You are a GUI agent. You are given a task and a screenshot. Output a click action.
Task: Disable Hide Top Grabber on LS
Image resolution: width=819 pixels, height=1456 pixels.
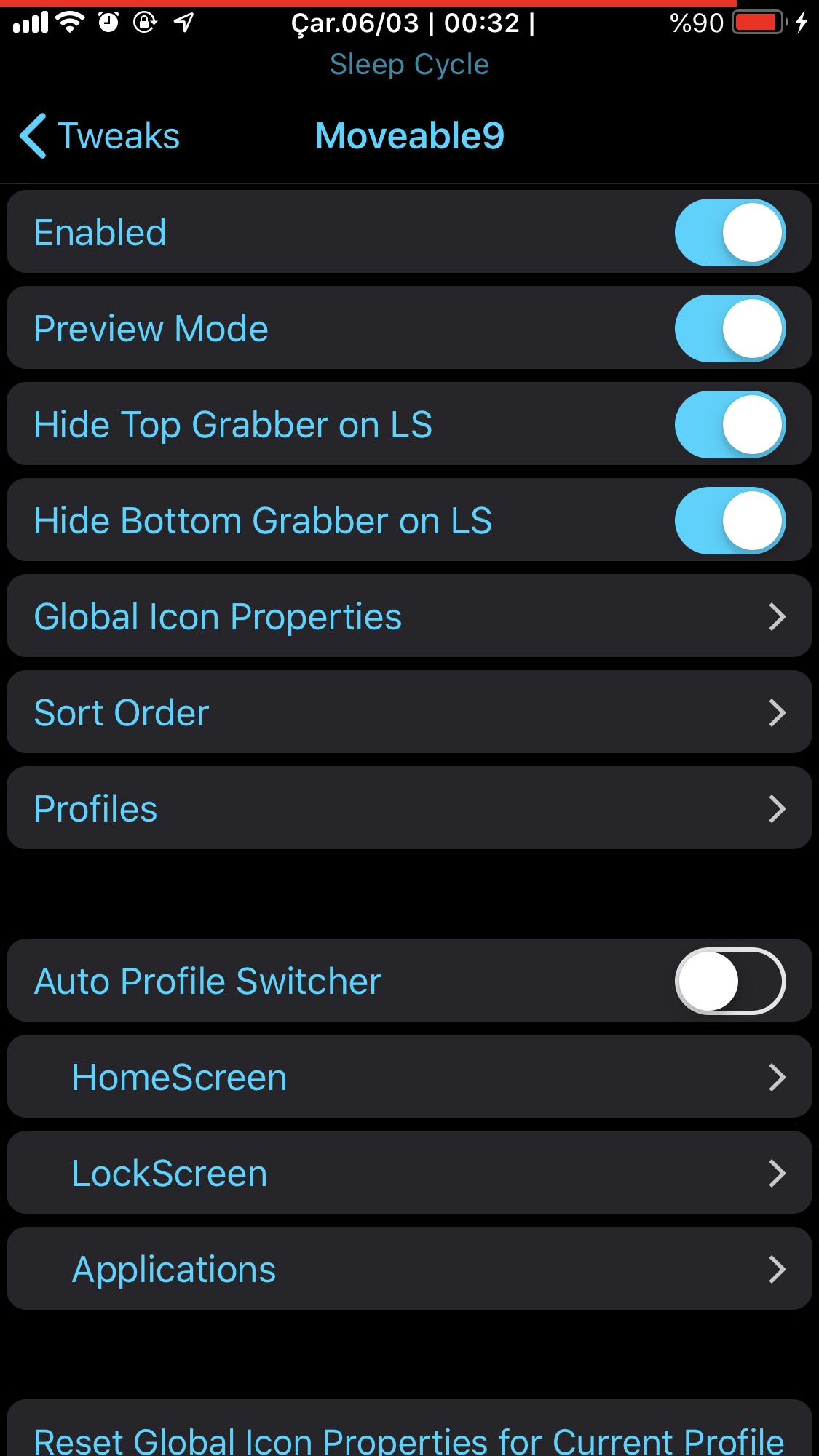tap(729, 425)
